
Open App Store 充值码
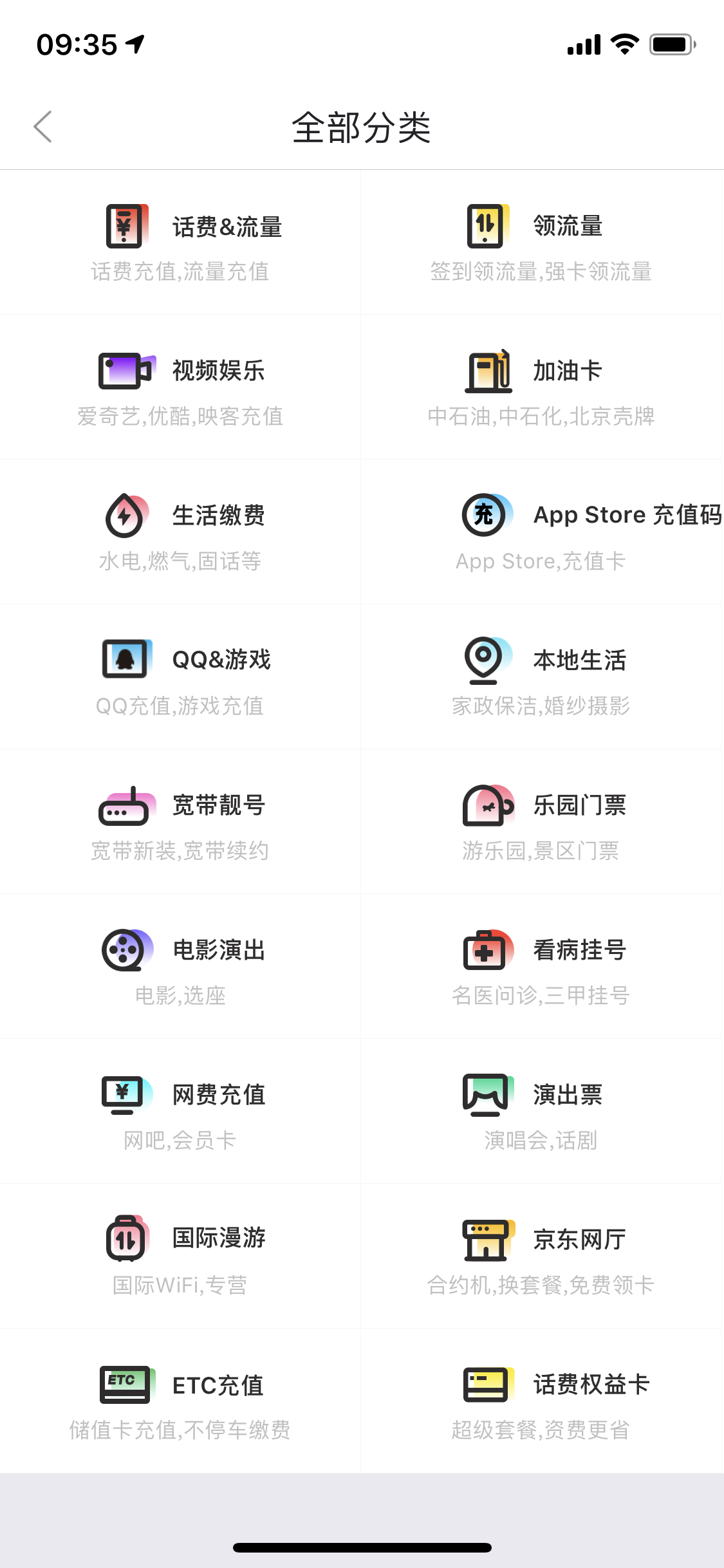[541, 532]
